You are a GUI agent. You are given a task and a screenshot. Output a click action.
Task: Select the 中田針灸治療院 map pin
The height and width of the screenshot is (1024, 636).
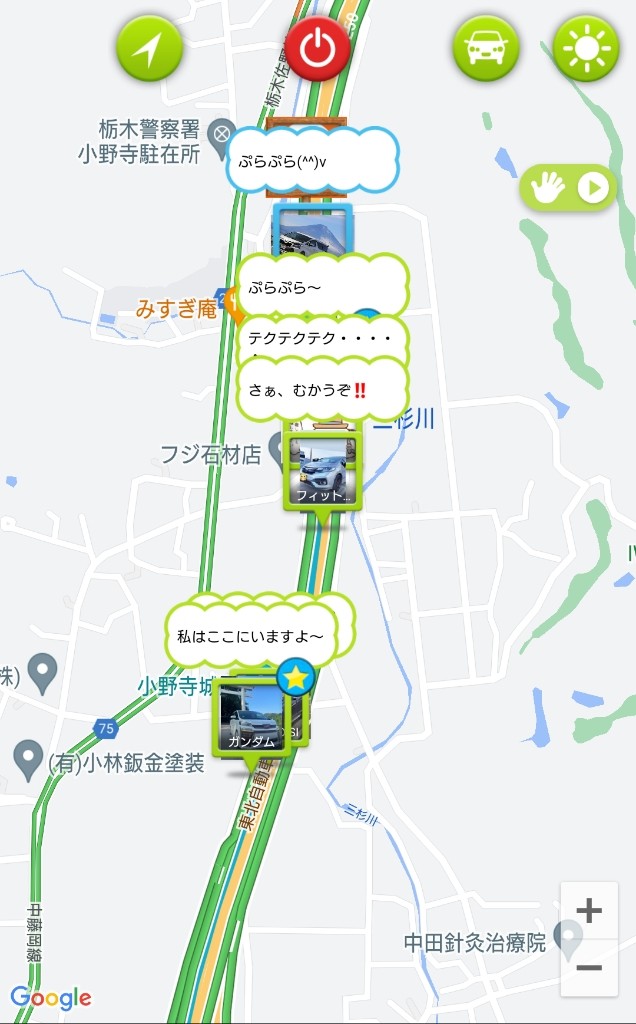click(568, 939)
